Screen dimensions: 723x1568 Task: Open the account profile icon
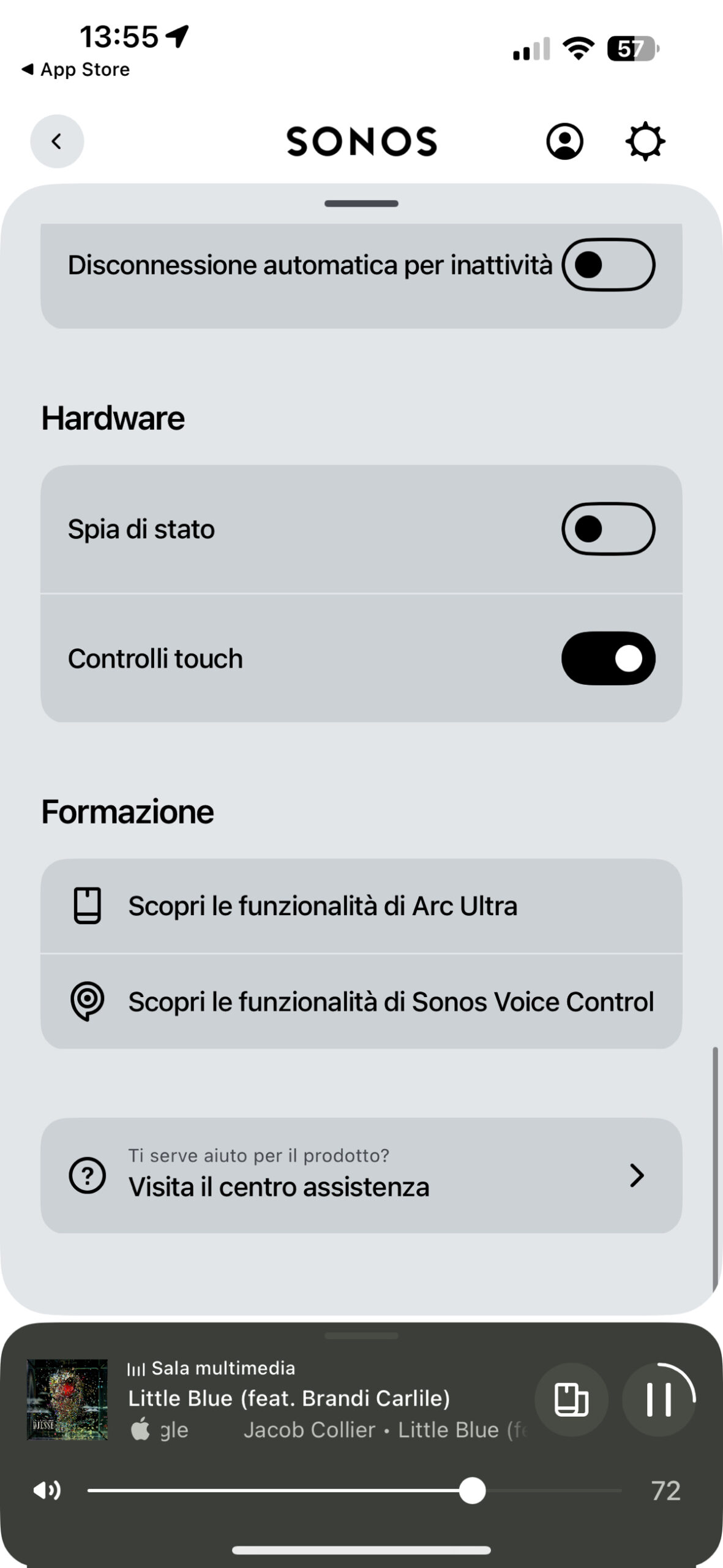coord(564,141)
